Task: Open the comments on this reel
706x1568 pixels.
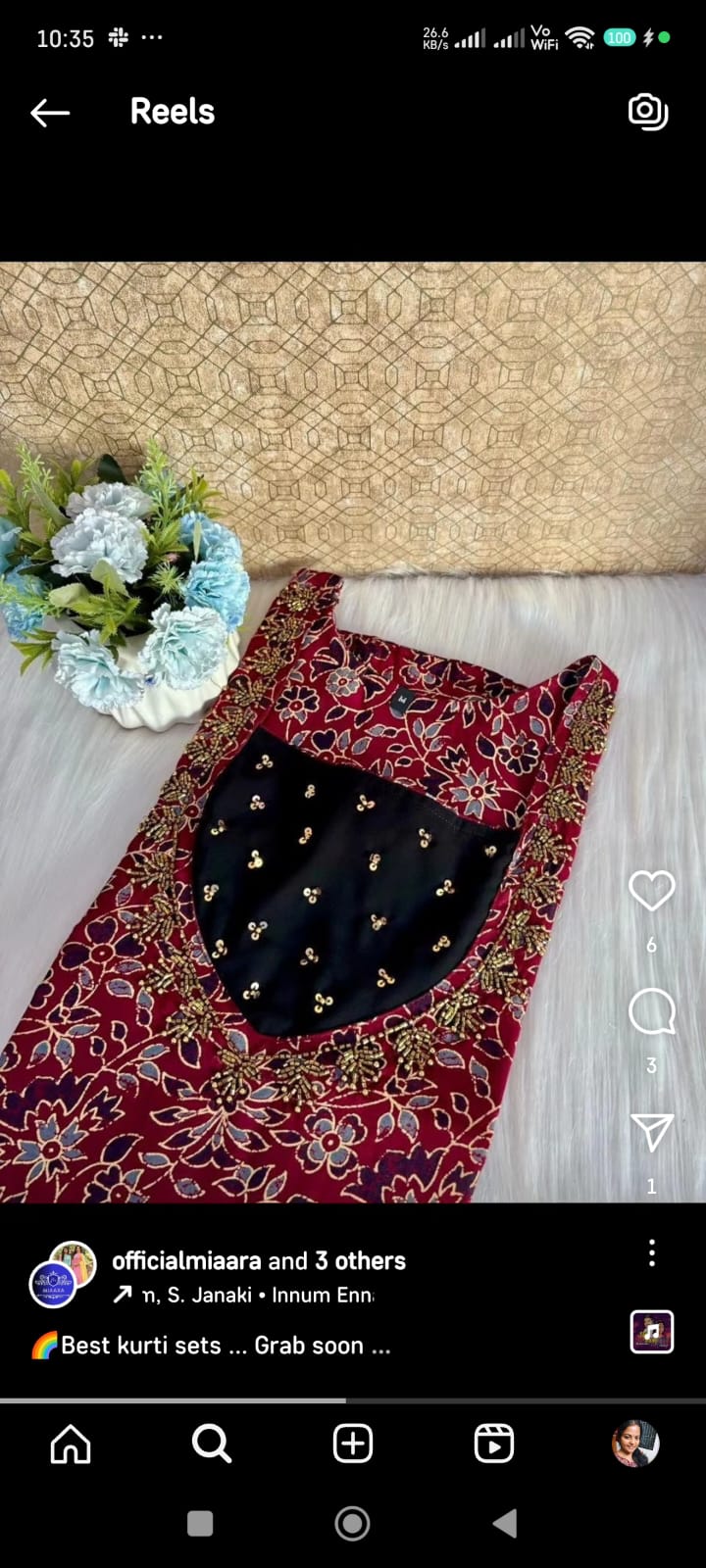Action: 651,1012
